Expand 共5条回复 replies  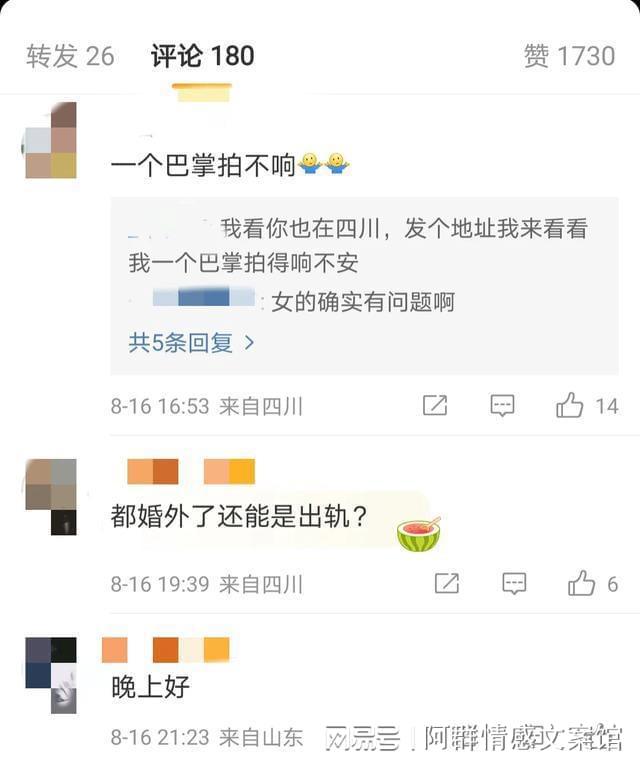pos(191,343)
